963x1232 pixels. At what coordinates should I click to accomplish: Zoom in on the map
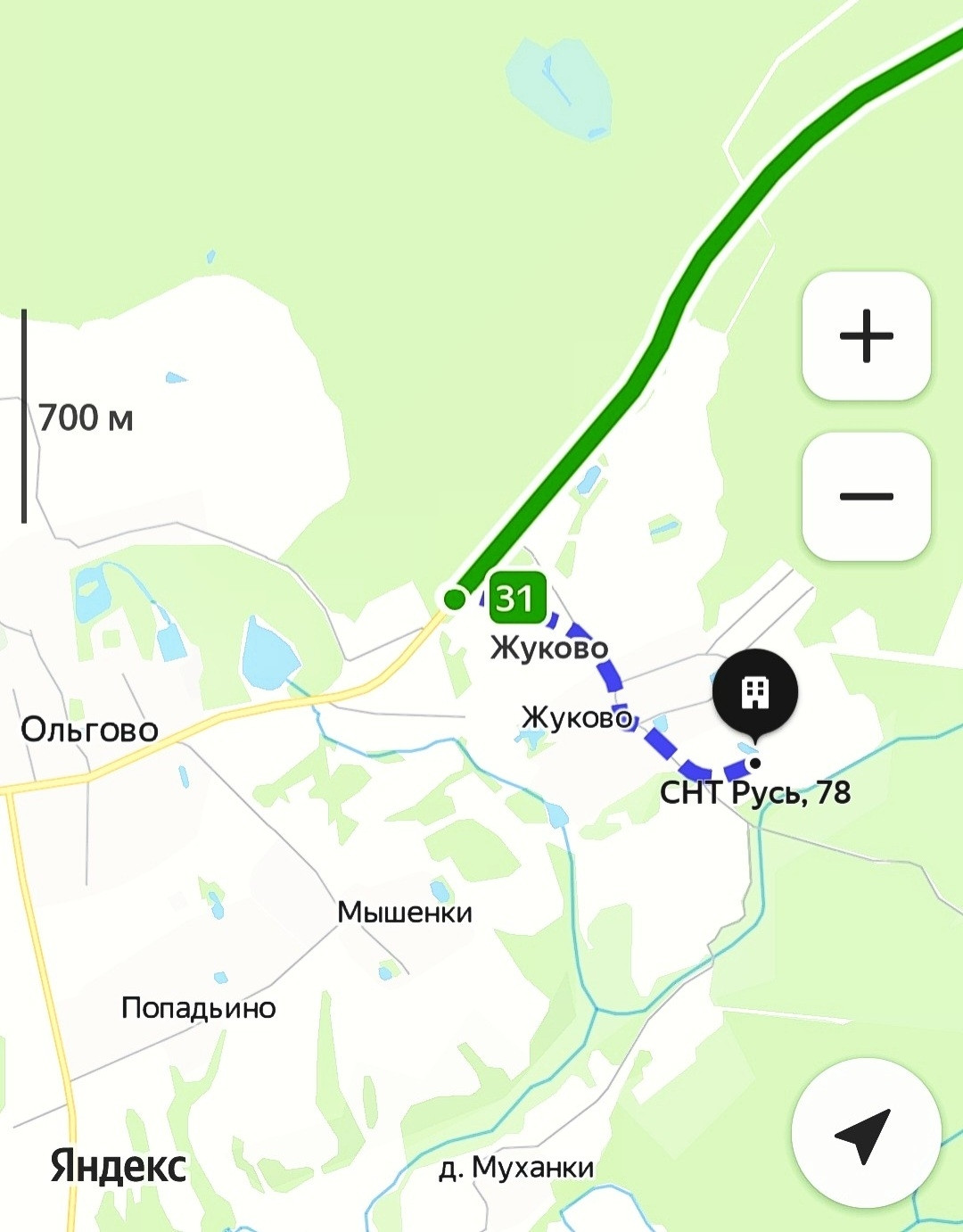point(866,336)
